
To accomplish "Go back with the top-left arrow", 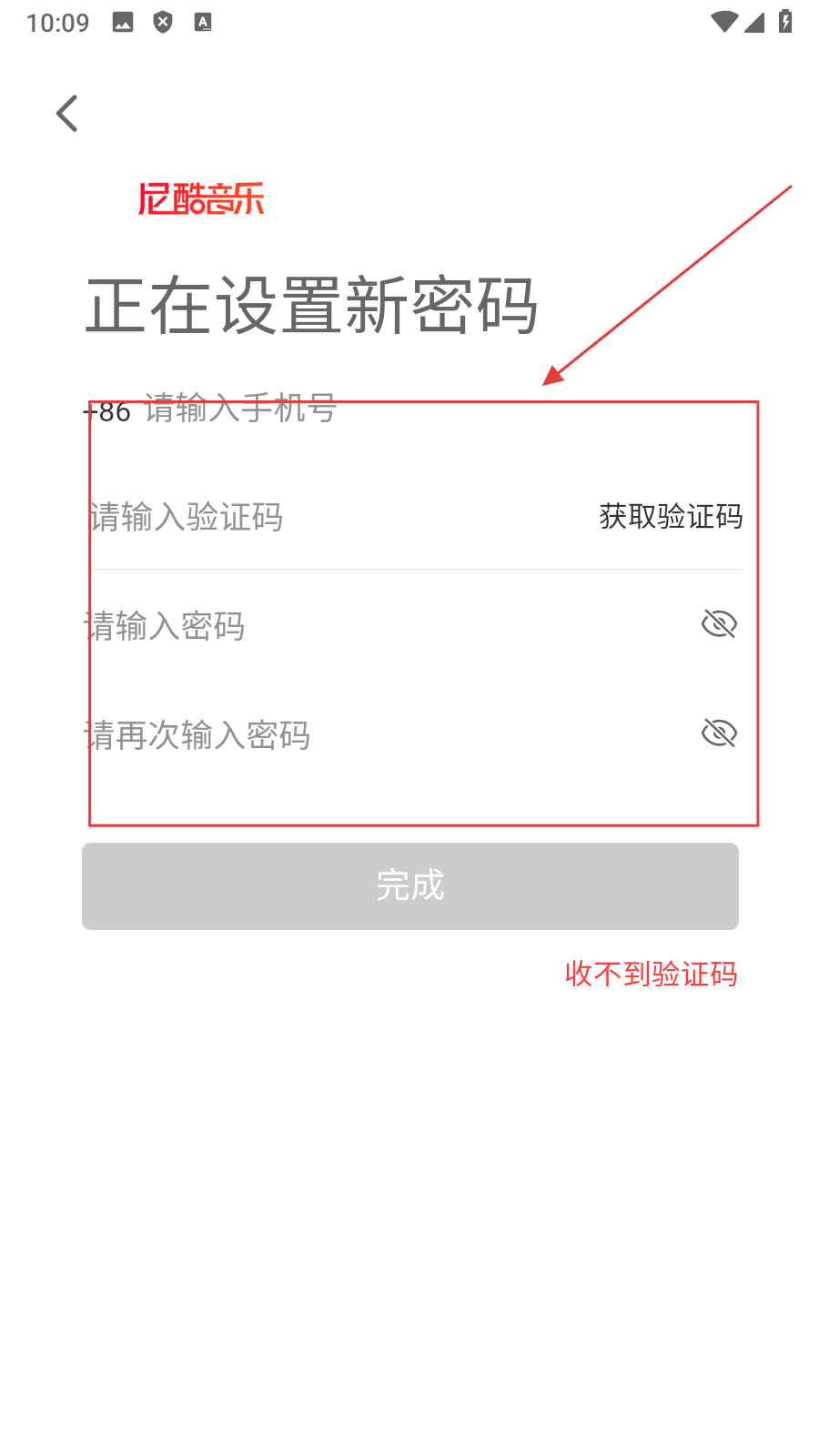I will click(67, 114).
